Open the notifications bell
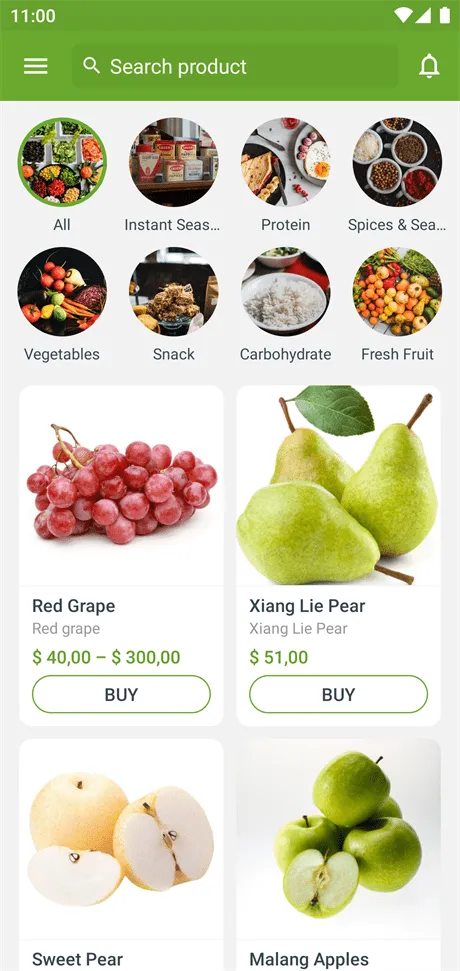 pos(429,66)
